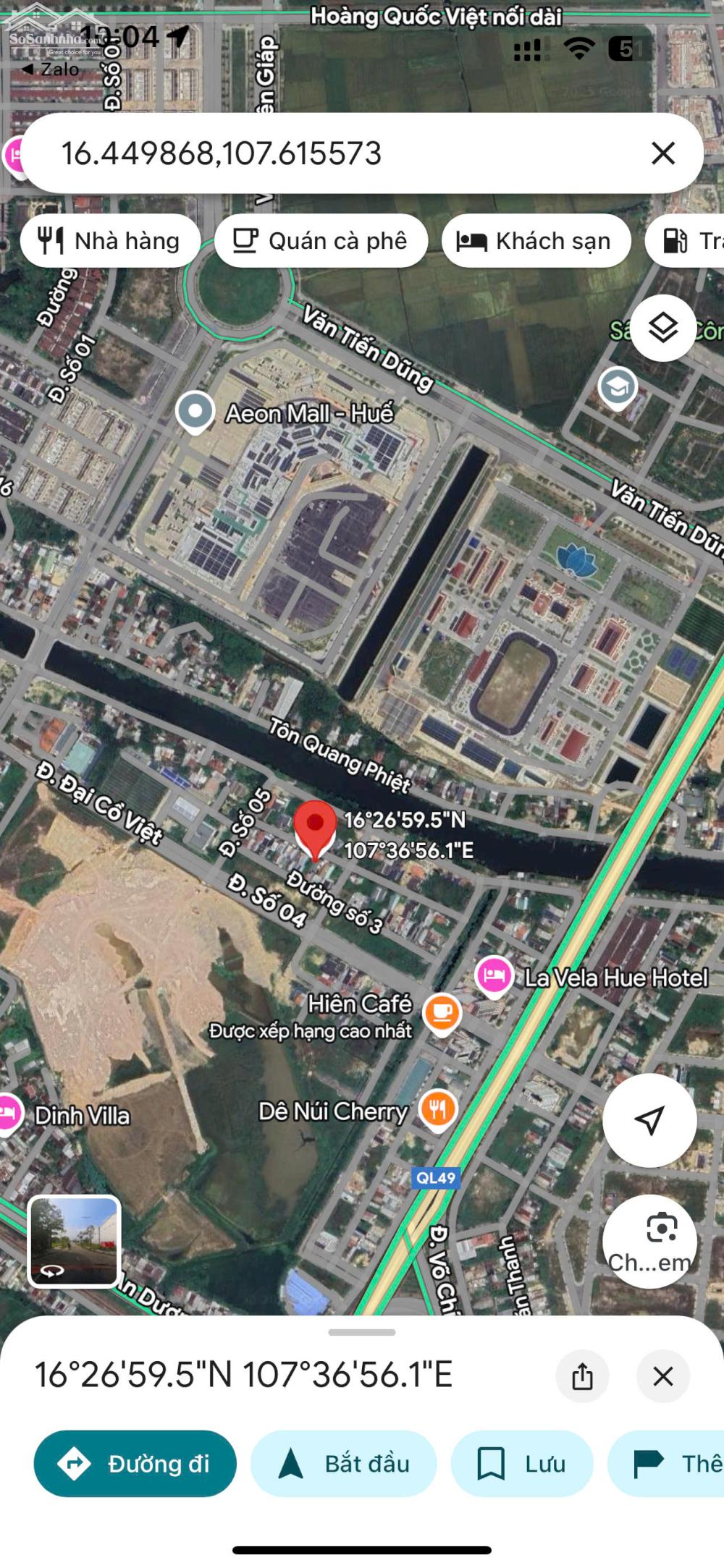This screenshot has height=1568, width=724.
Task: Clear the coordinates in the search bar
Action: [x=662, y=153]
